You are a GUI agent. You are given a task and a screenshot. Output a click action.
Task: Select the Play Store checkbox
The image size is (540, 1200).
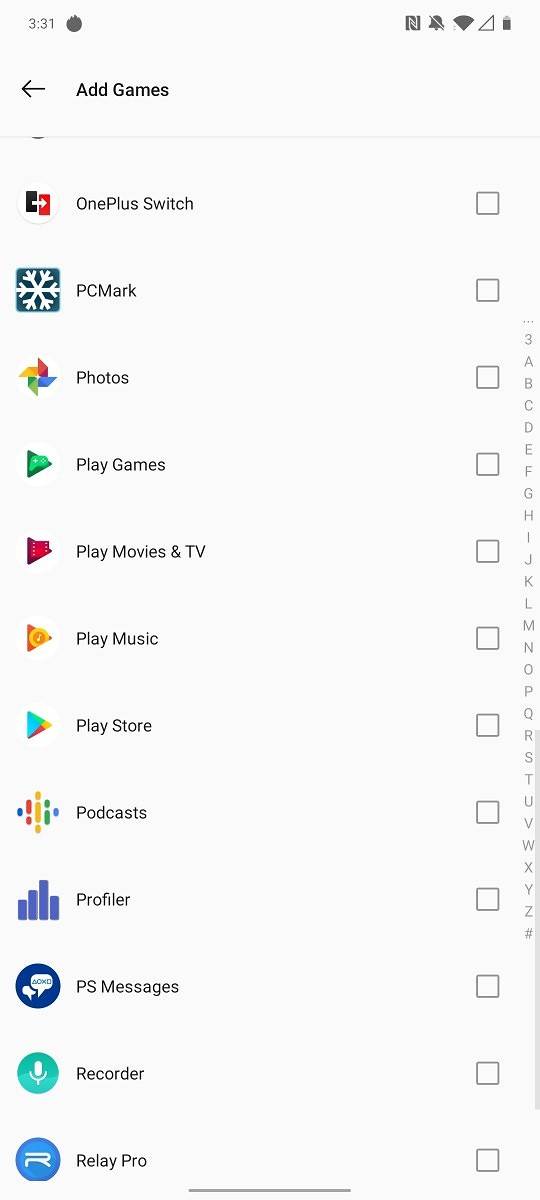click(x=487, y=725)
